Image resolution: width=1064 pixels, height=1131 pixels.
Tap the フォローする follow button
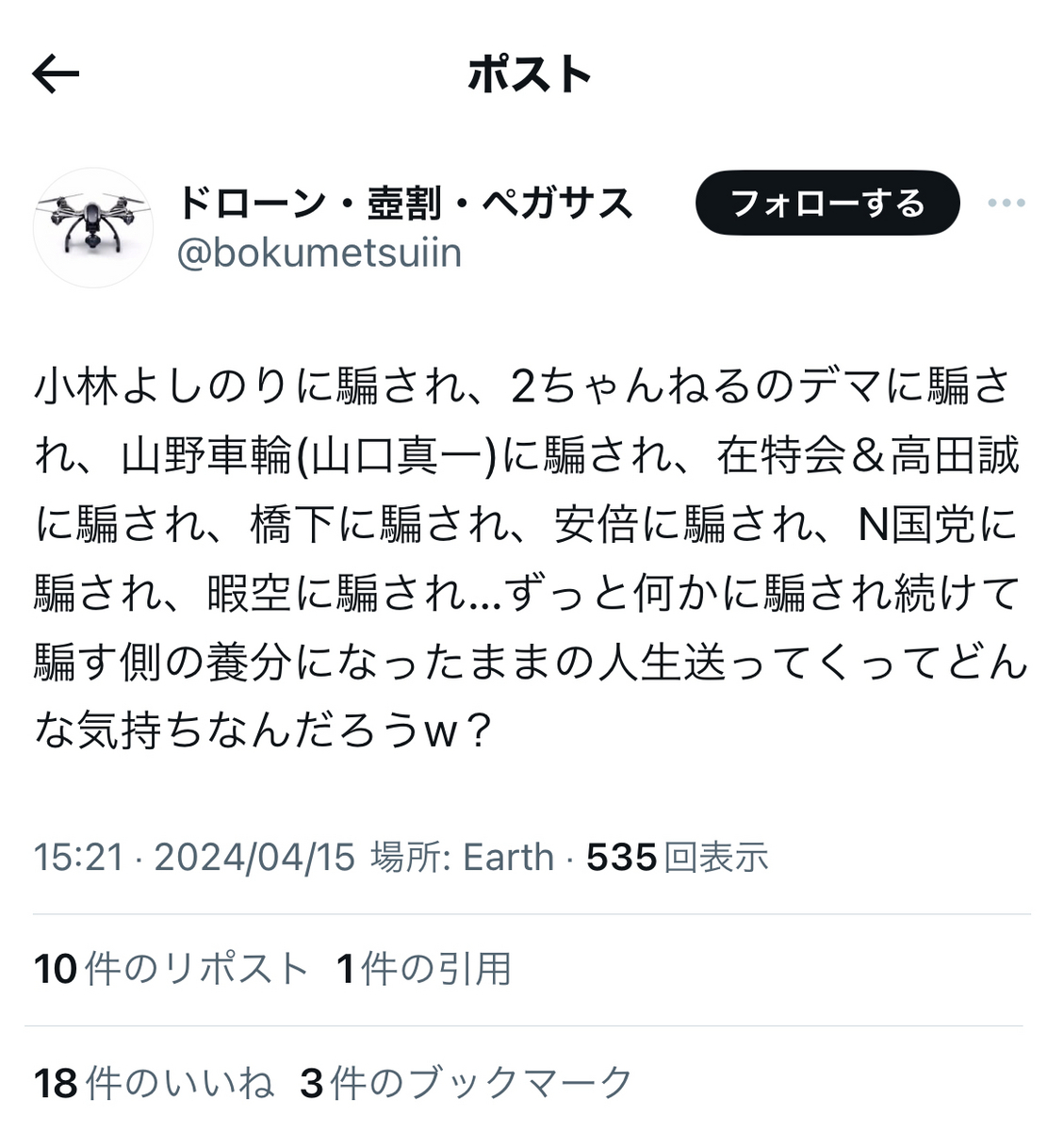(x=827, y=203)
